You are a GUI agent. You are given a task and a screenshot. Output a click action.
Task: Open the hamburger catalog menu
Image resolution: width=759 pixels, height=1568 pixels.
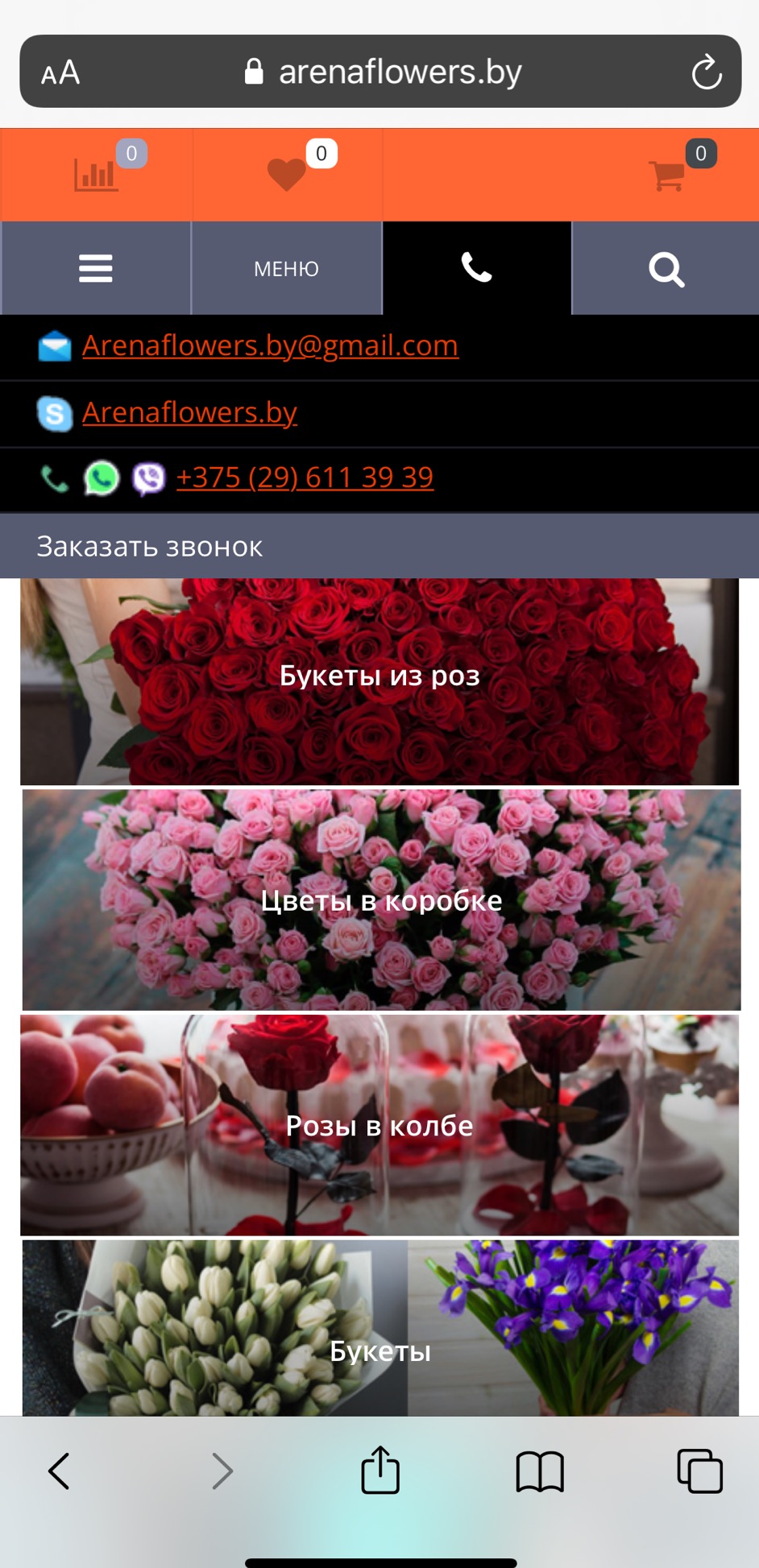coord(95,268)
